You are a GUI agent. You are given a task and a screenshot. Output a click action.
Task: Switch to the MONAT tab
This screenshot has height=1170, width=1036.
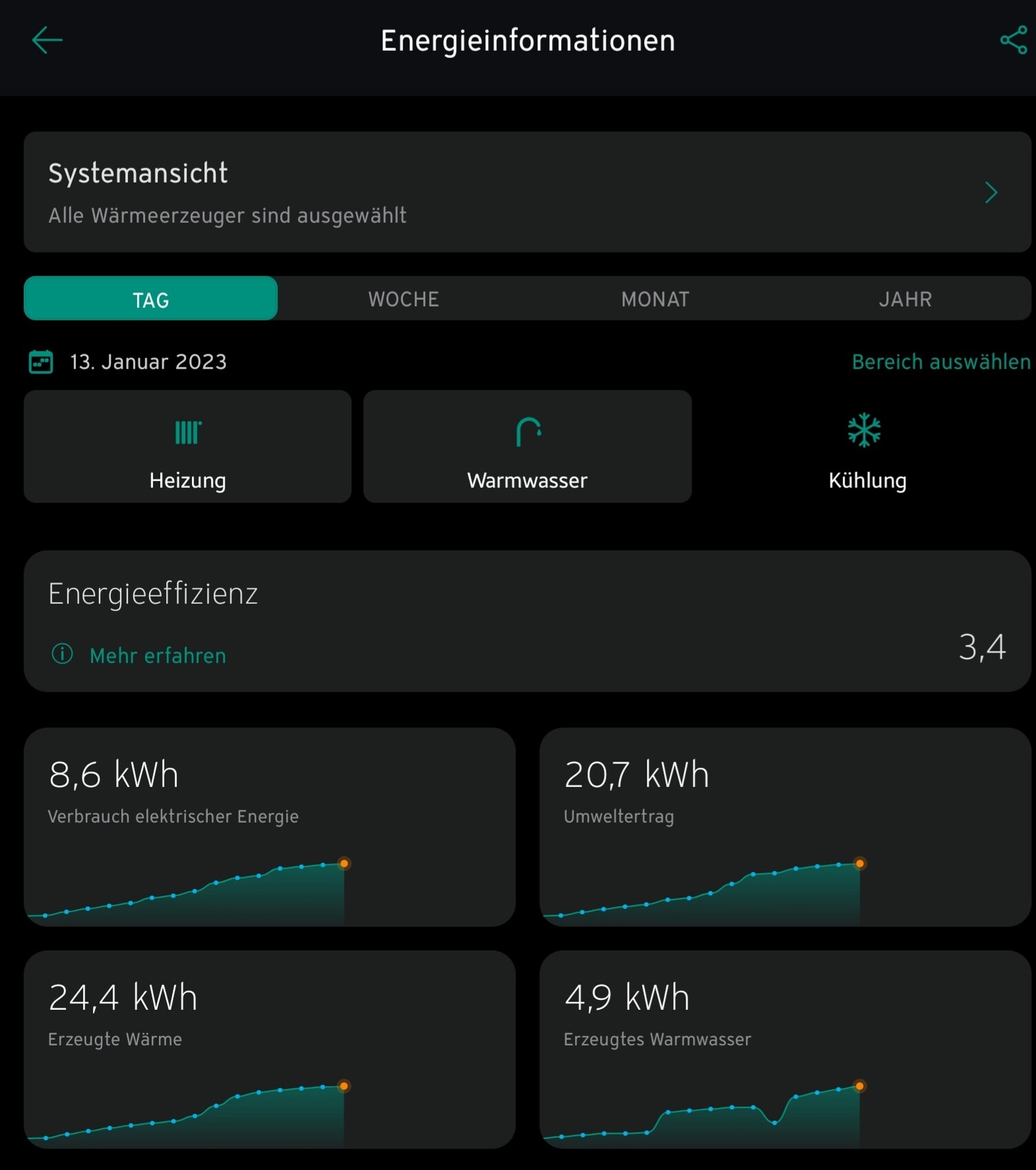point(655,299)
